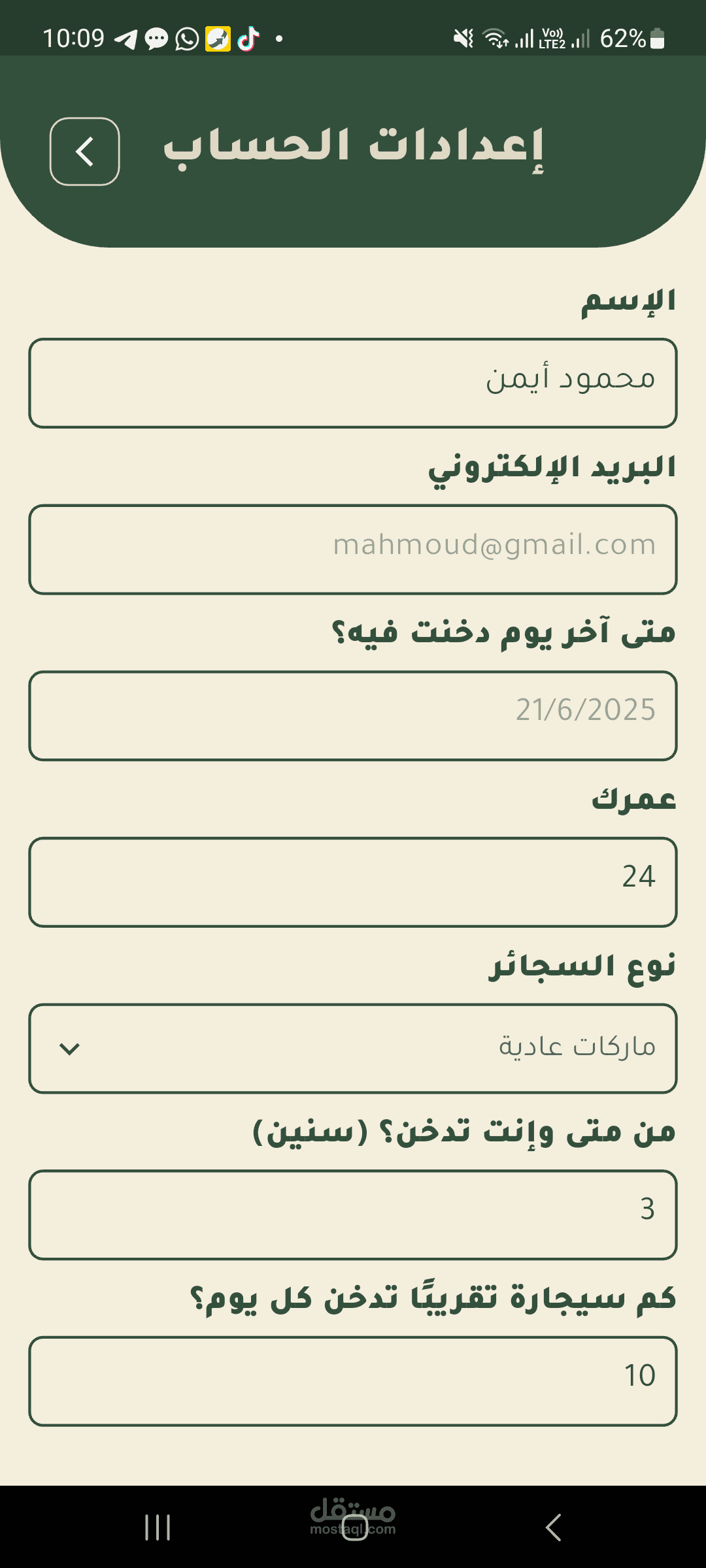Edit the age field showing 24
Image resolution: width=706 pixels, height=1568 pixels.
click(x=353, y=882)
